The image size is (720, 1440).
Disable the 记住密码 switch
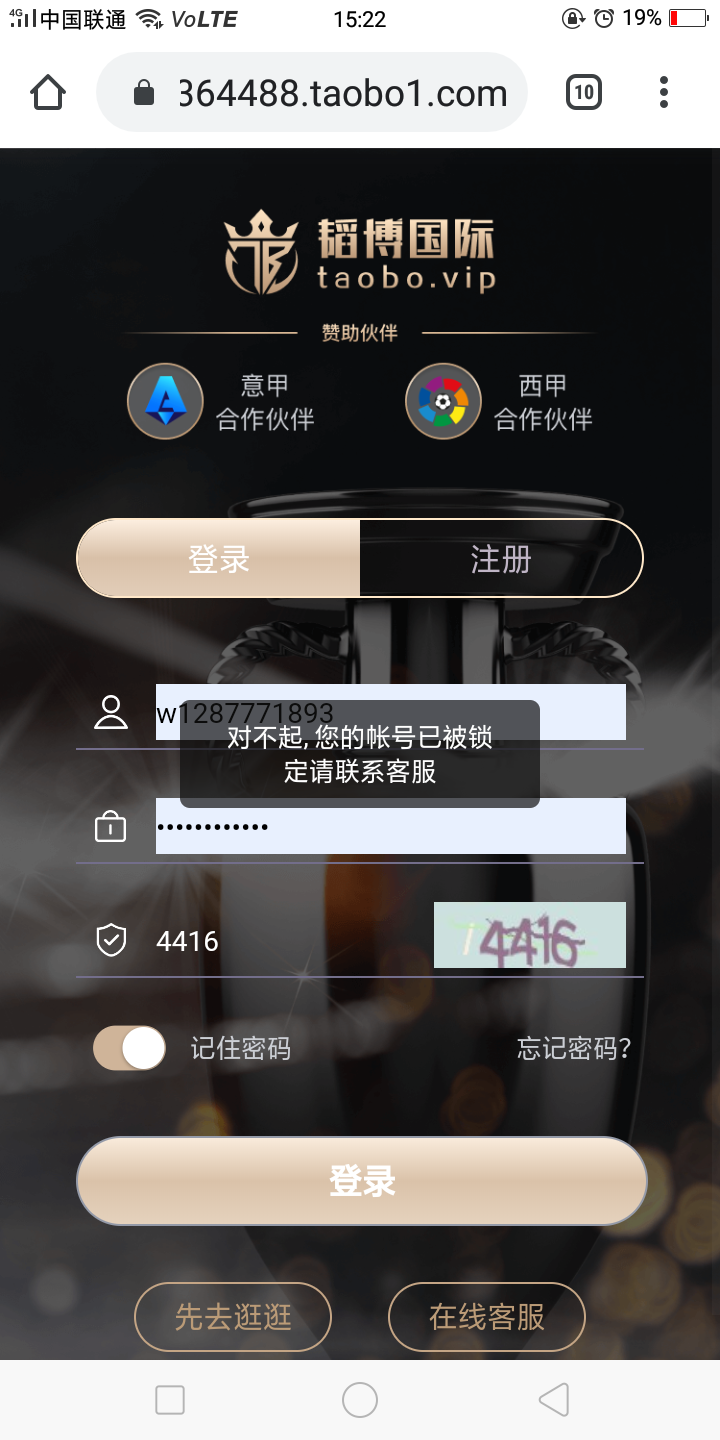pos(129,1048)
